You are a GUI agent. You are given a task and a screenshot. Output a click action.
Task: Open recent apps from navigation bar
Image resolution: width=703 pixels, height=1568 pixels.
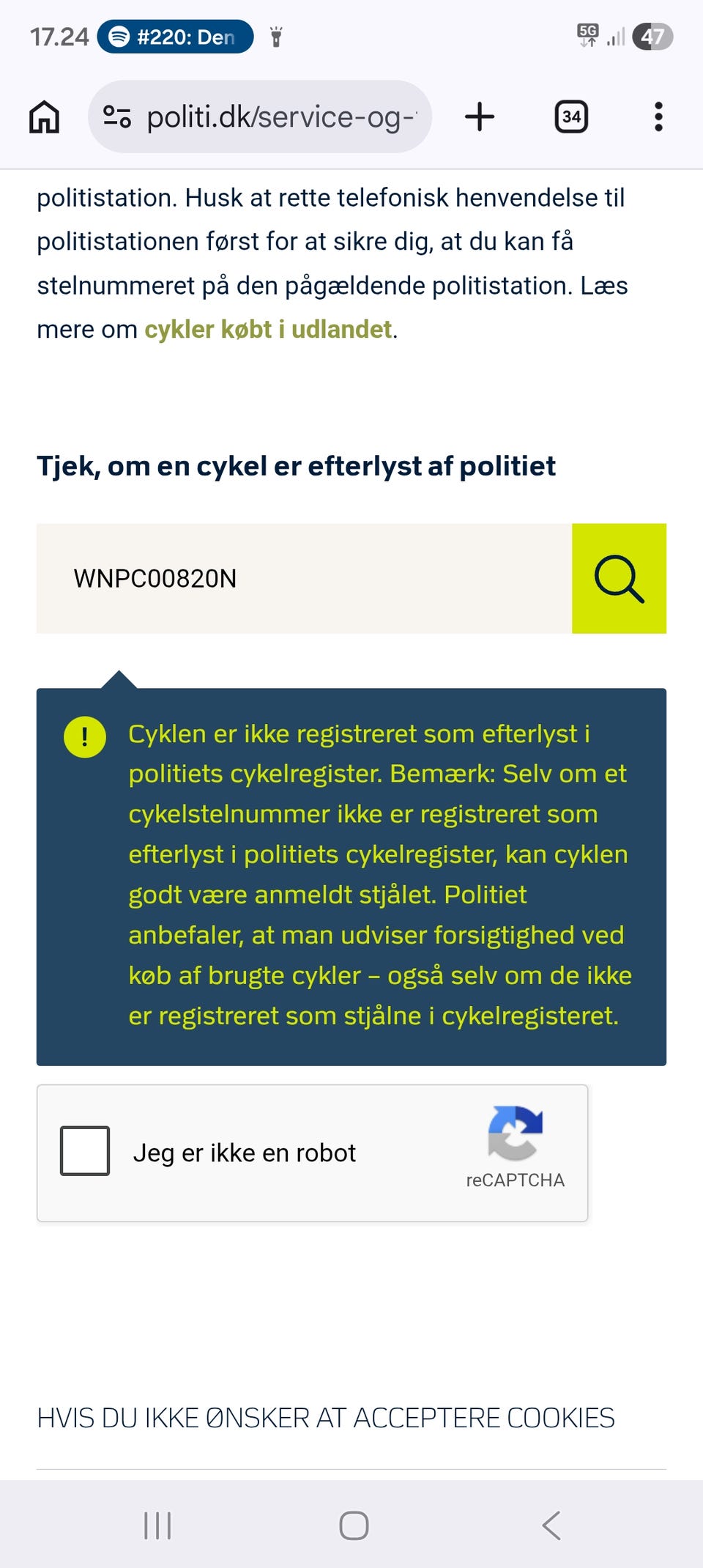157,1526
